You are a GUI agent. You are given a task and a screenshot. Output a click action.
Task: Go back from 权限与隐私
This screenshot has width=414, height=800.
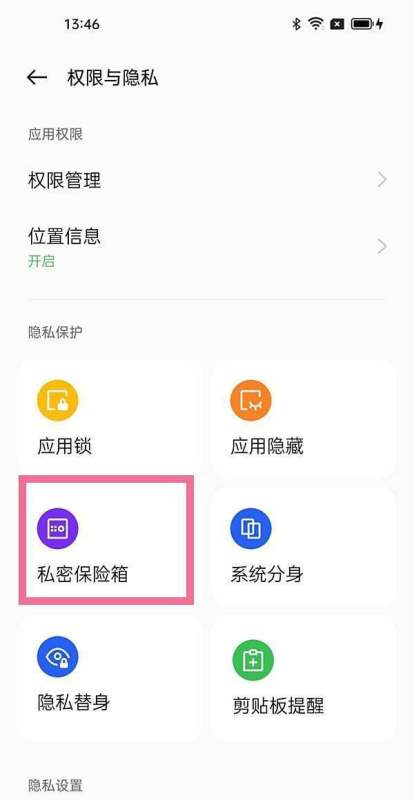click(x=37, y=78)
